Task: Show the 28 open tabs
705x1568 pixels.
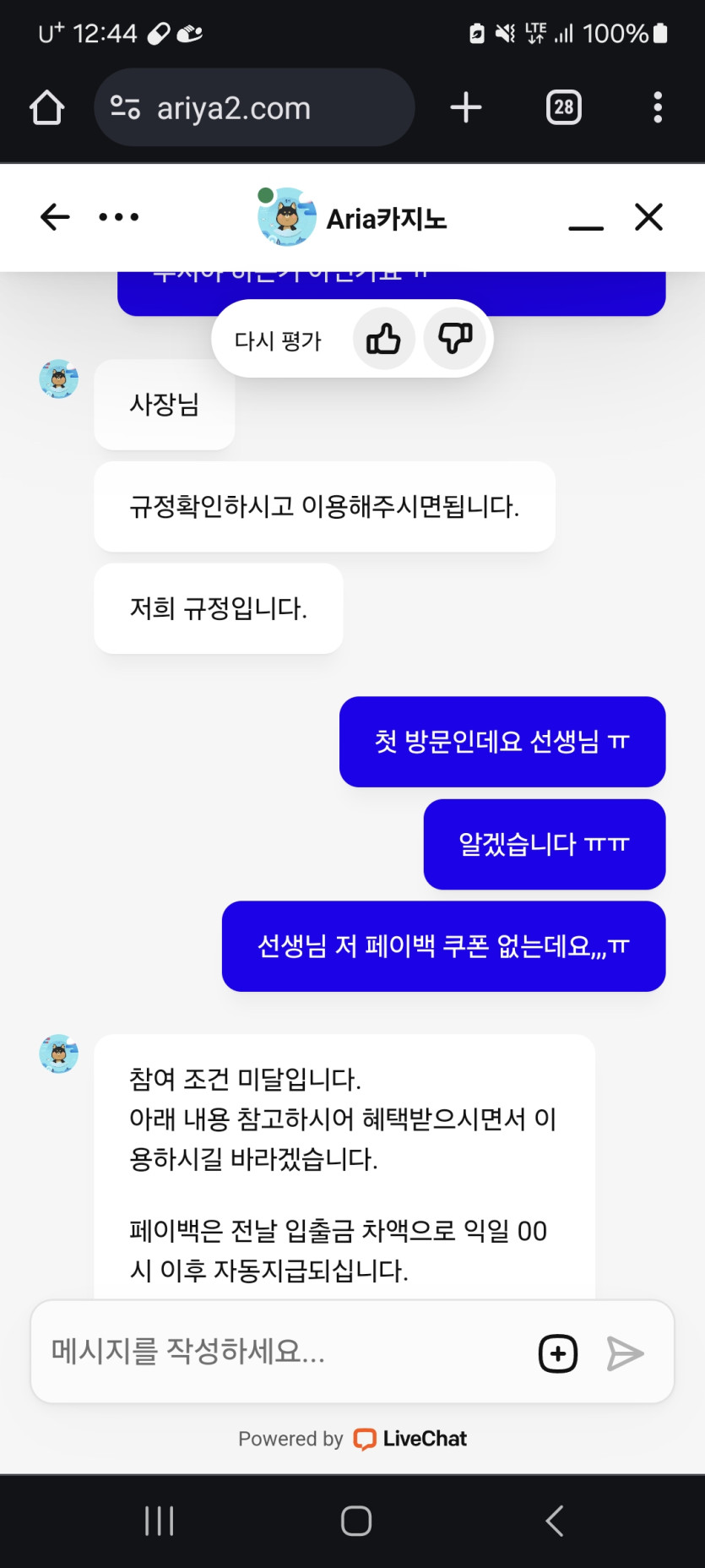Action: (564, 108)
